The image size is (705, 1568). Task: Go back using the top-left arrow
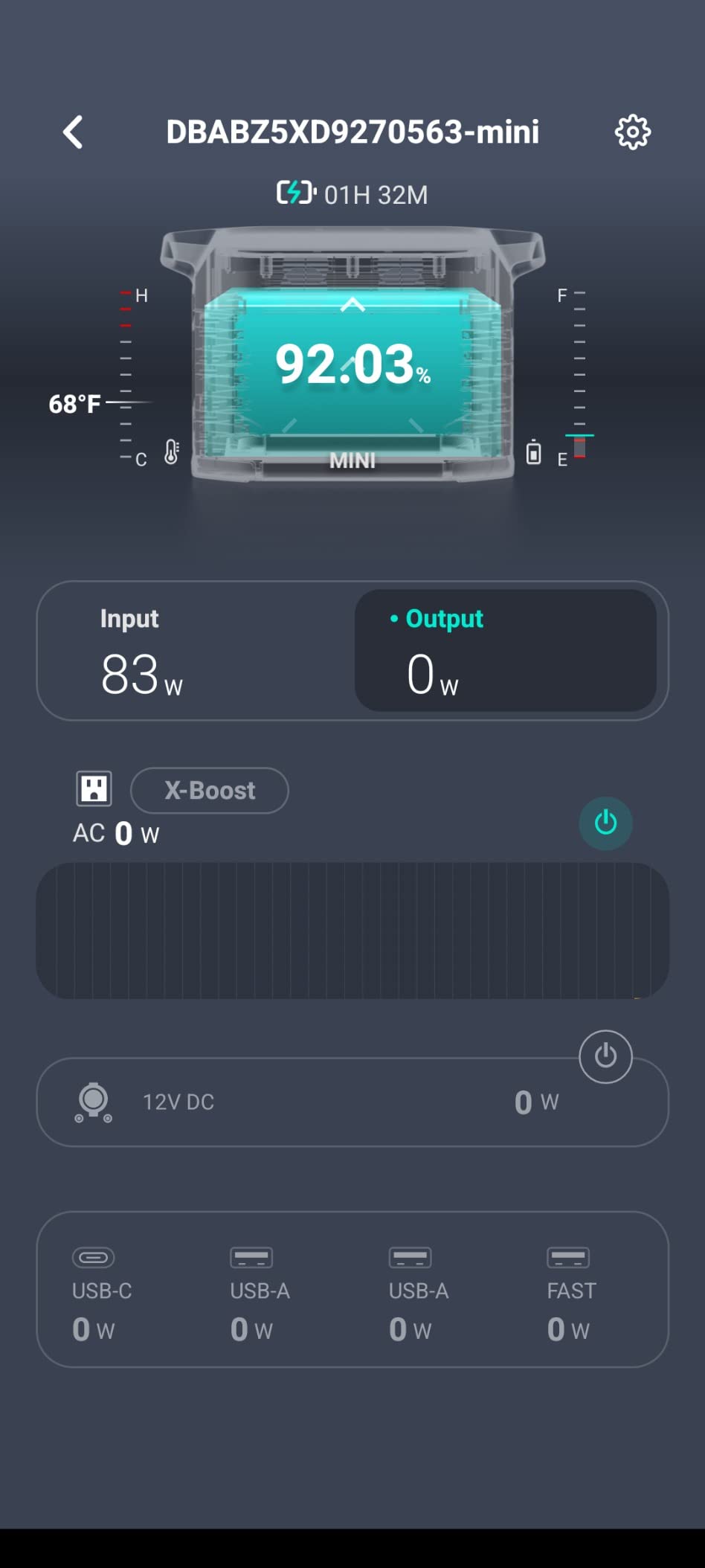point(73,132)
